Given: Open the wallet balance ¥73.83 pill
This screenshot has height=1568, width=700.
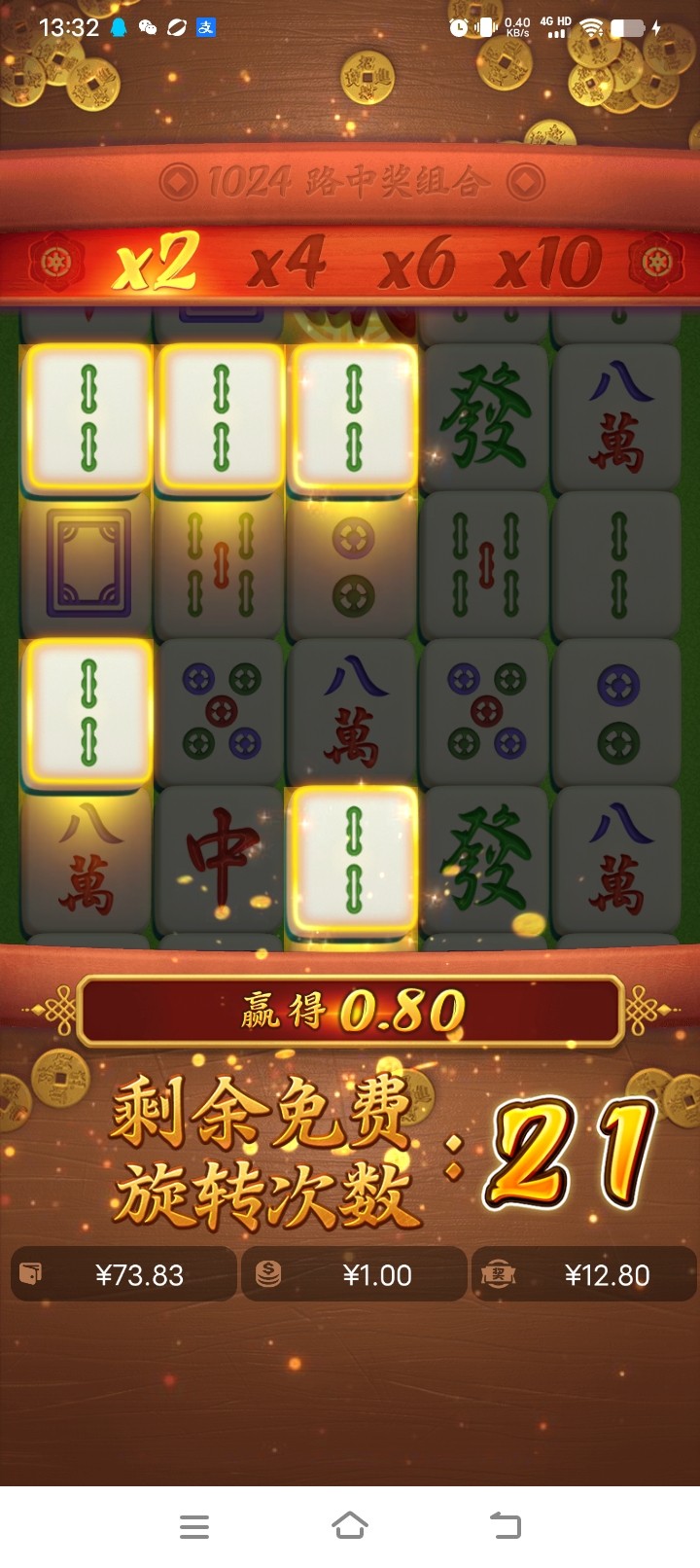Looking at the screenshot, I should (x=123, y=1274).
